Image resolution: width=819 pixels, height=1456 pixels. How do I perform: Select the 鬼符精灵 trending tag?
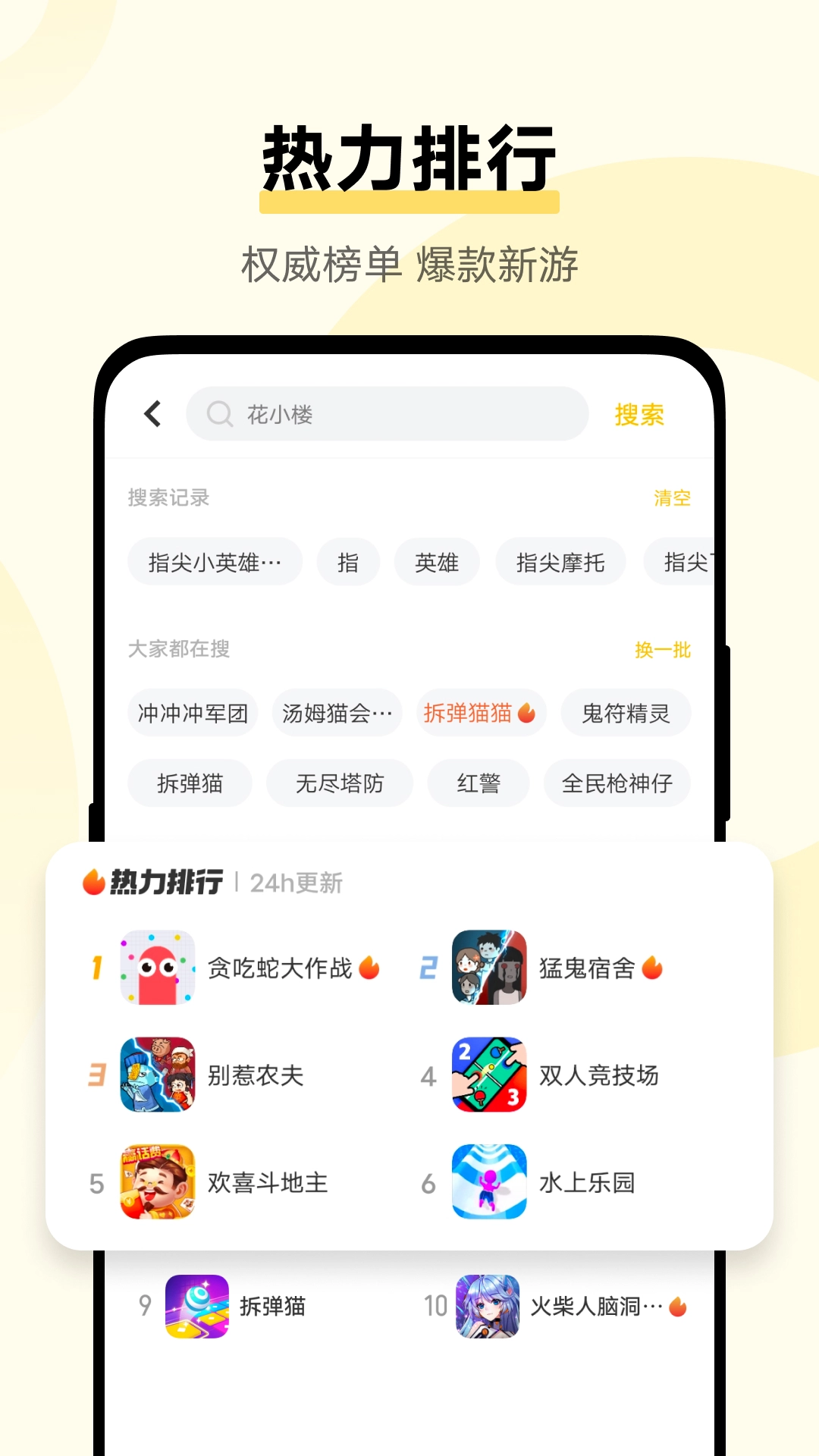626,714
